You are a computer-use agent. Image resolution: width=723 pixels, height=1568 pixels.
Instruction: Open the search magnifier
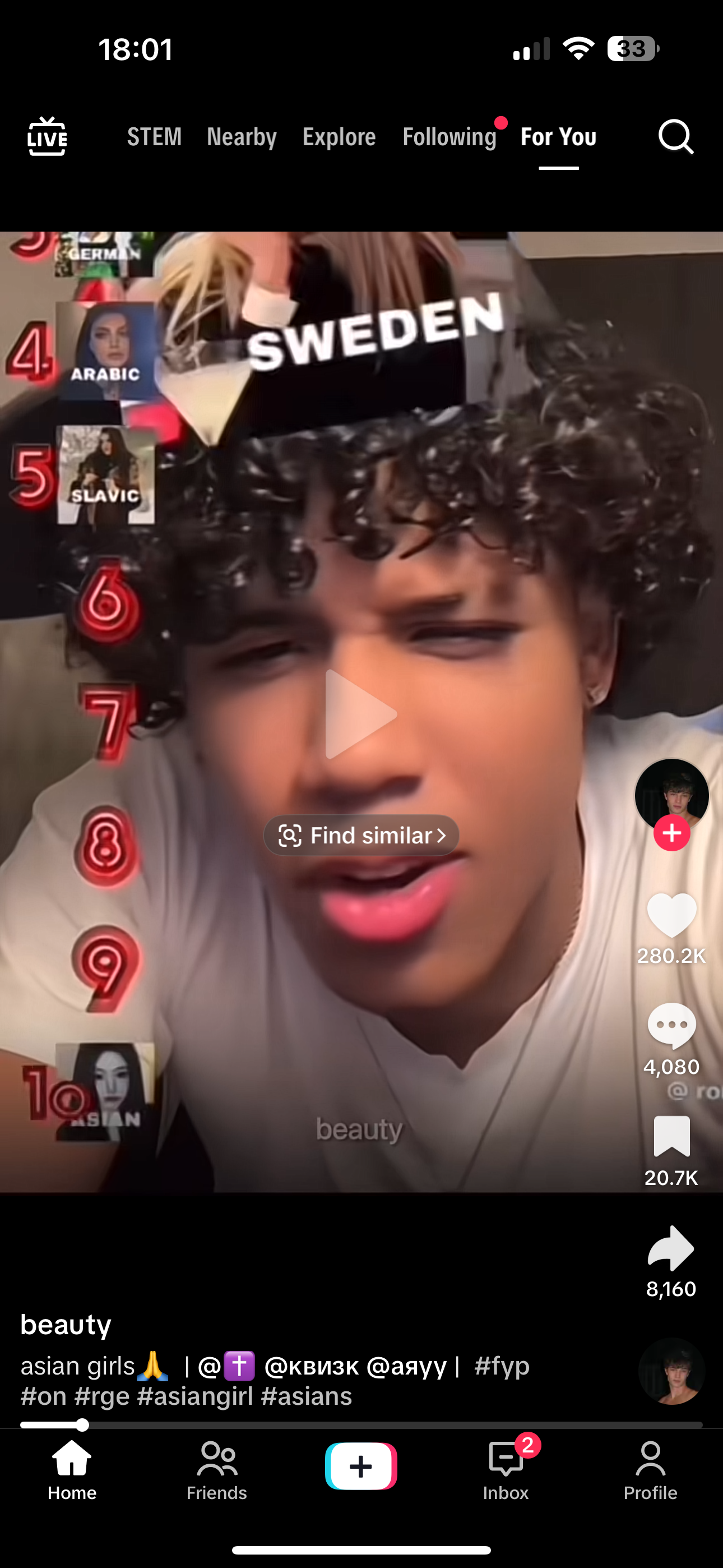[675, 136]
